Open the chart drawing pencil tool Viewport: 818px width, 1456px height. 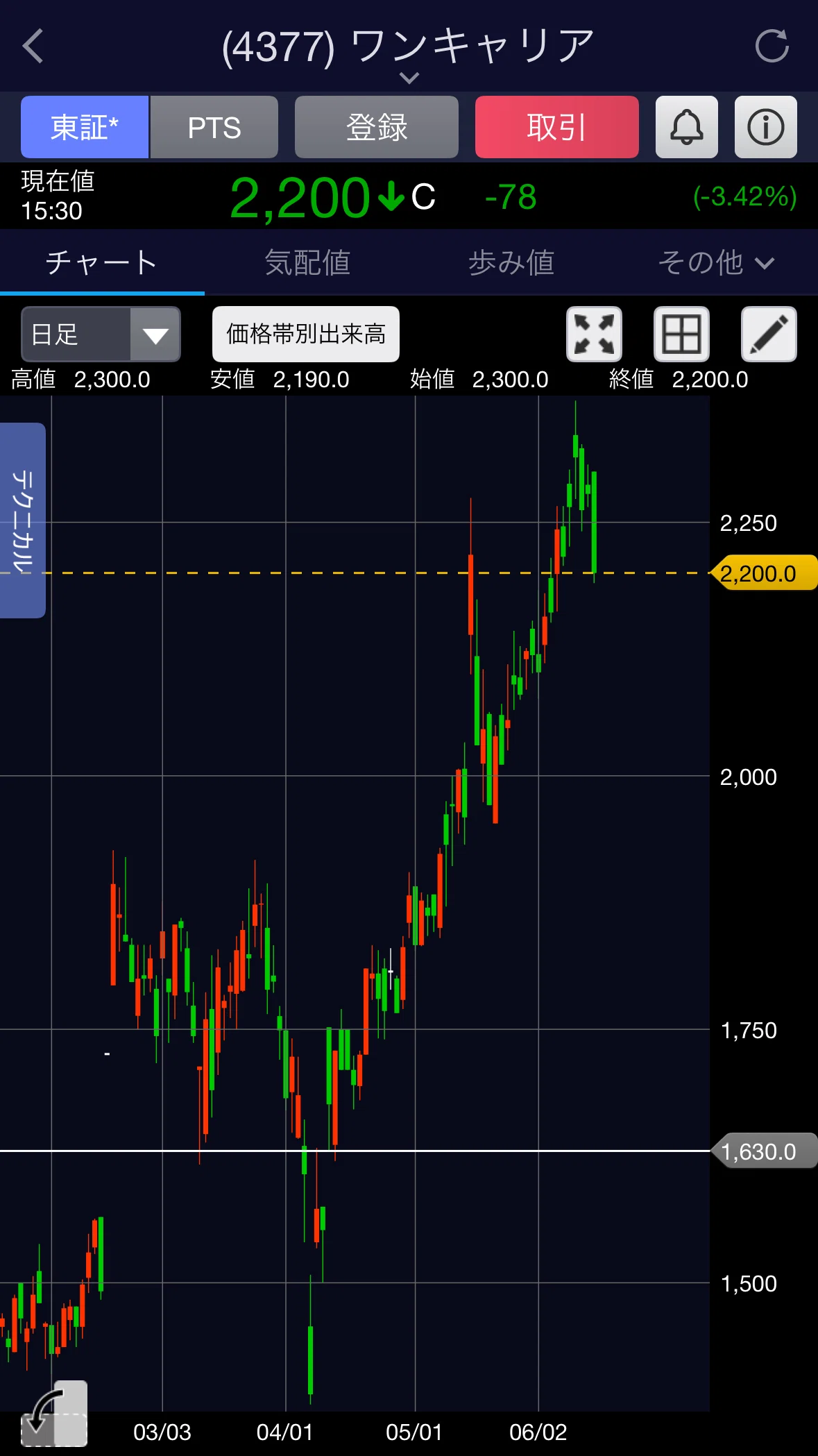769,335
